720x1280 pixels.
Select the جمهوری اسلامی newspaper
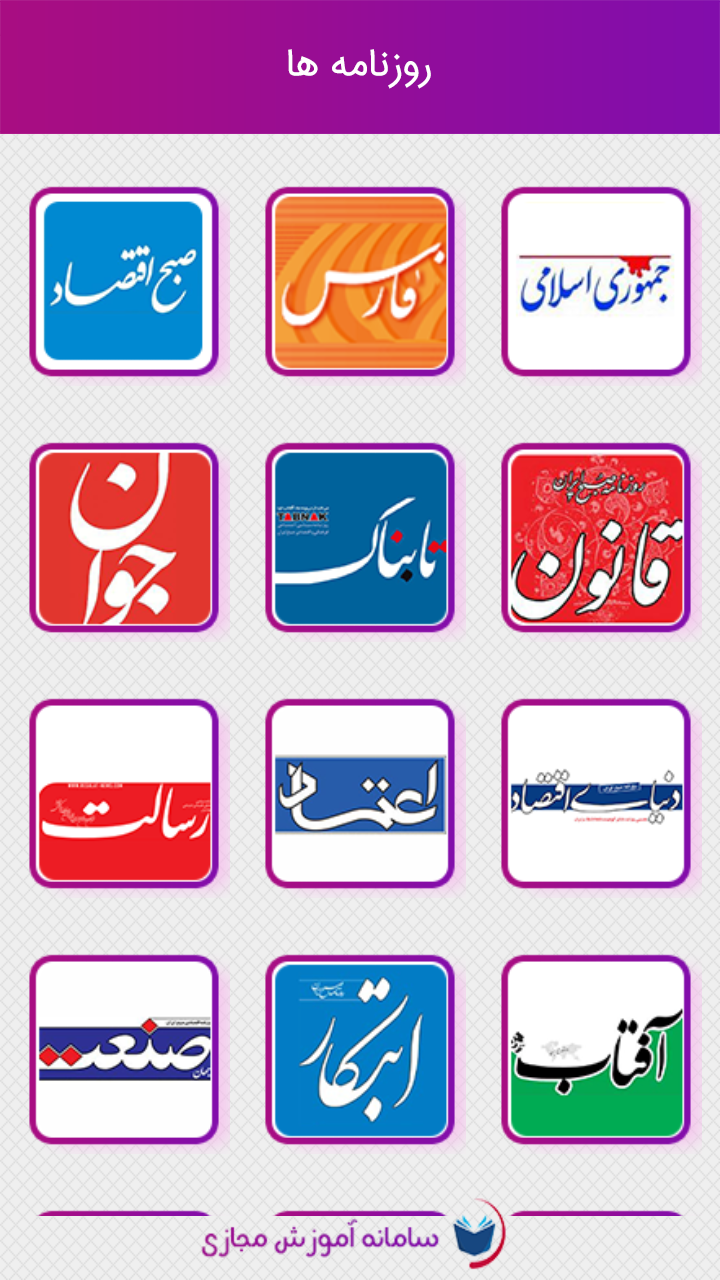click(596, 282)
